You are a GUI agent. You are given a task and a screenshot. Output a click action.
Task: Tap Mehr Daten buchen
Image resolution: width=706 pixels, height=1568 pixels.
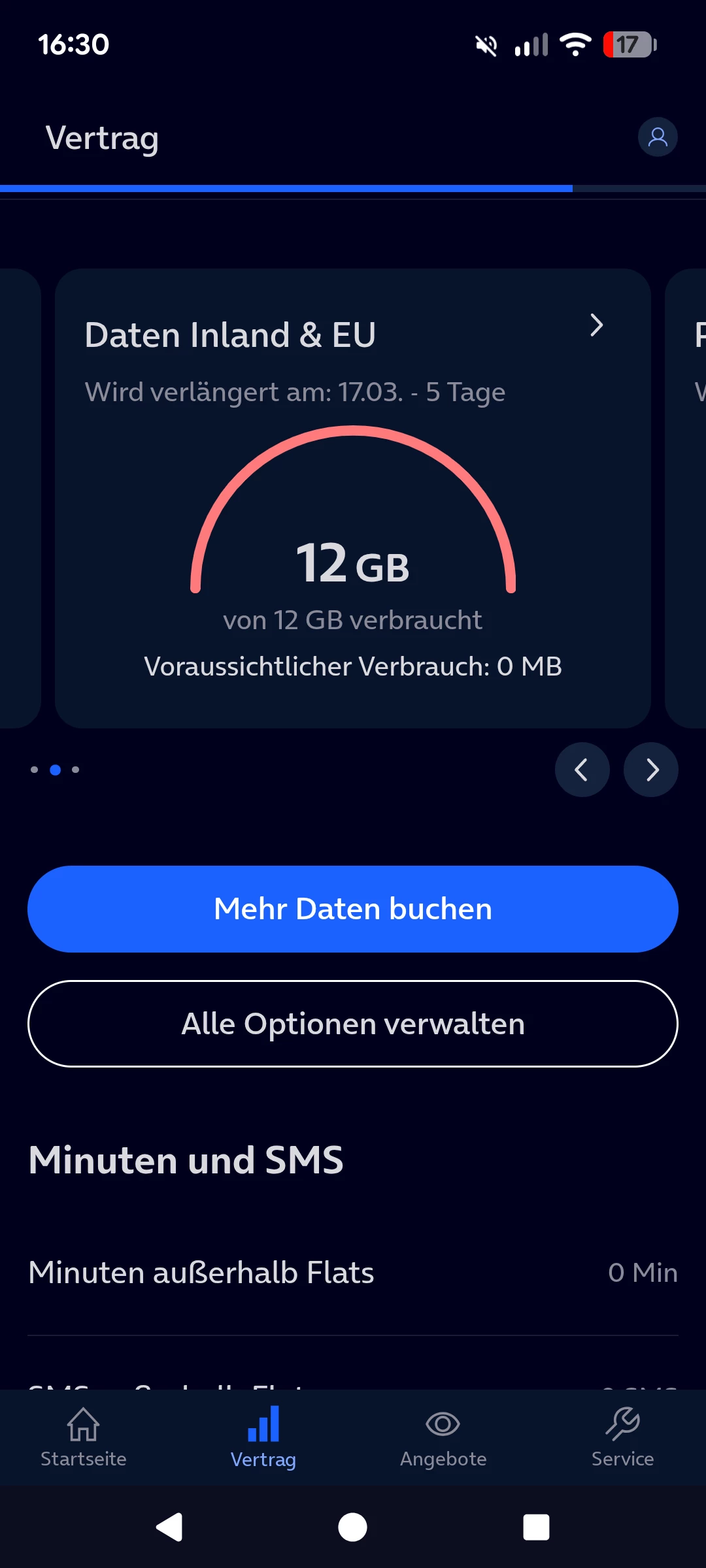click(353, 909)
